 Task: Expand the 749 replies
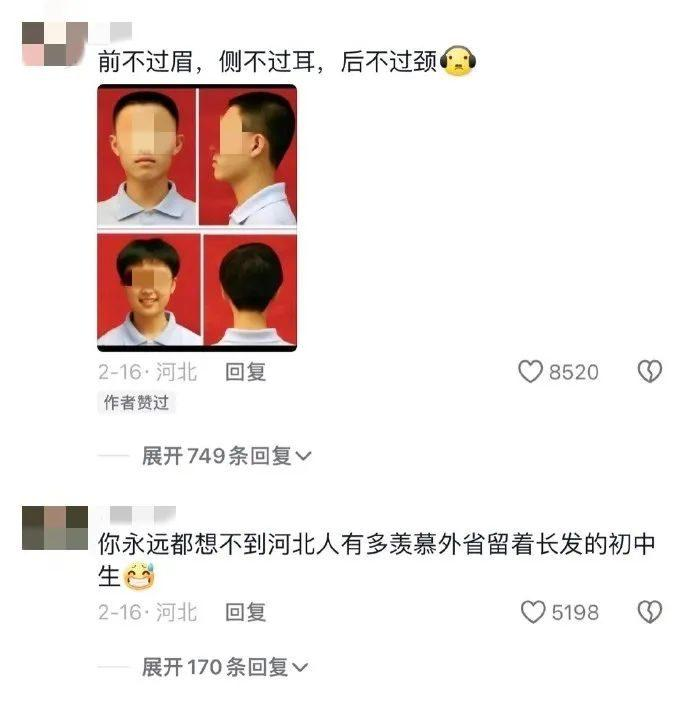click(226, 456)
